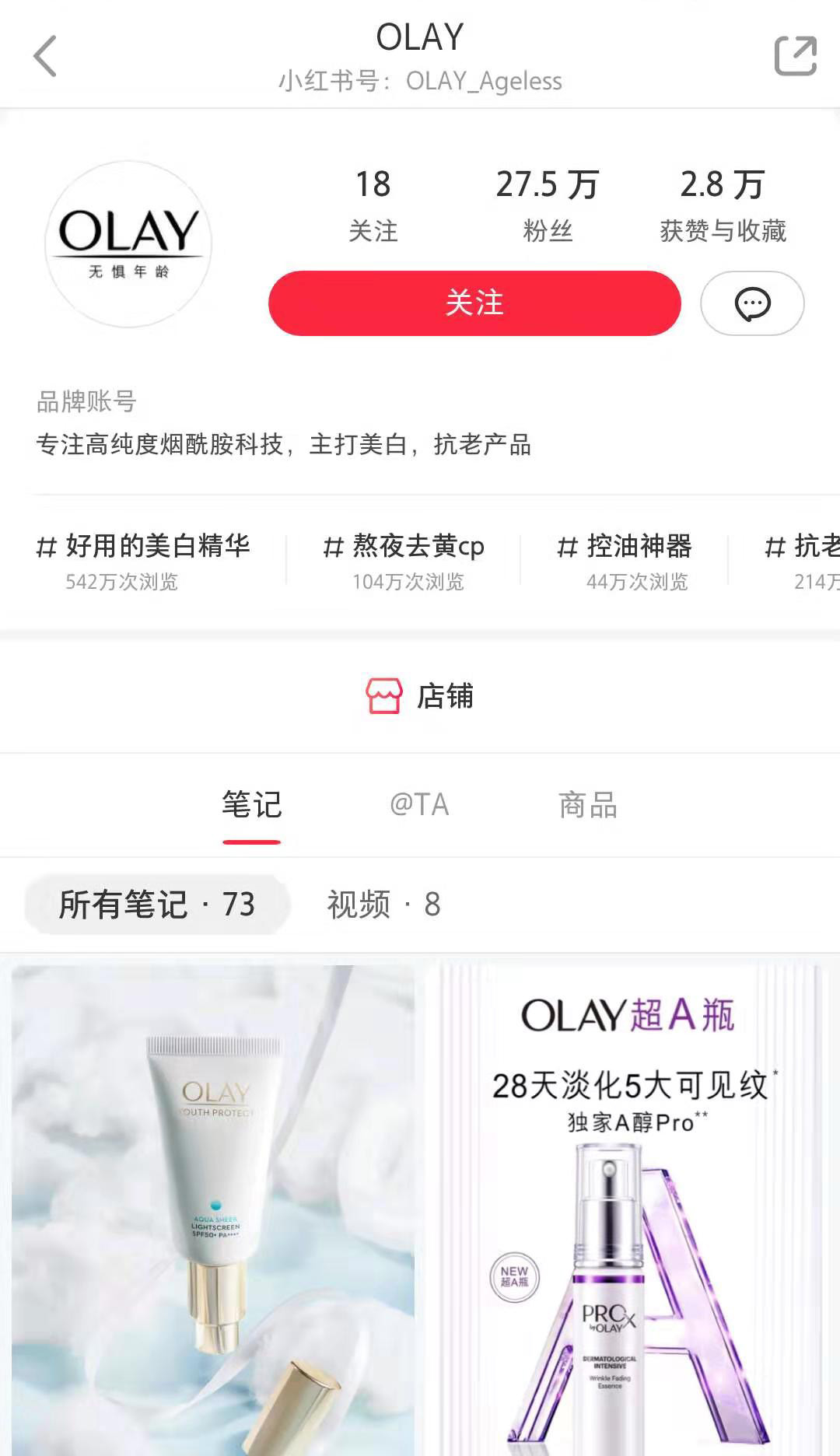View the 27.5万 粉丝 follower list

[547, 205]
